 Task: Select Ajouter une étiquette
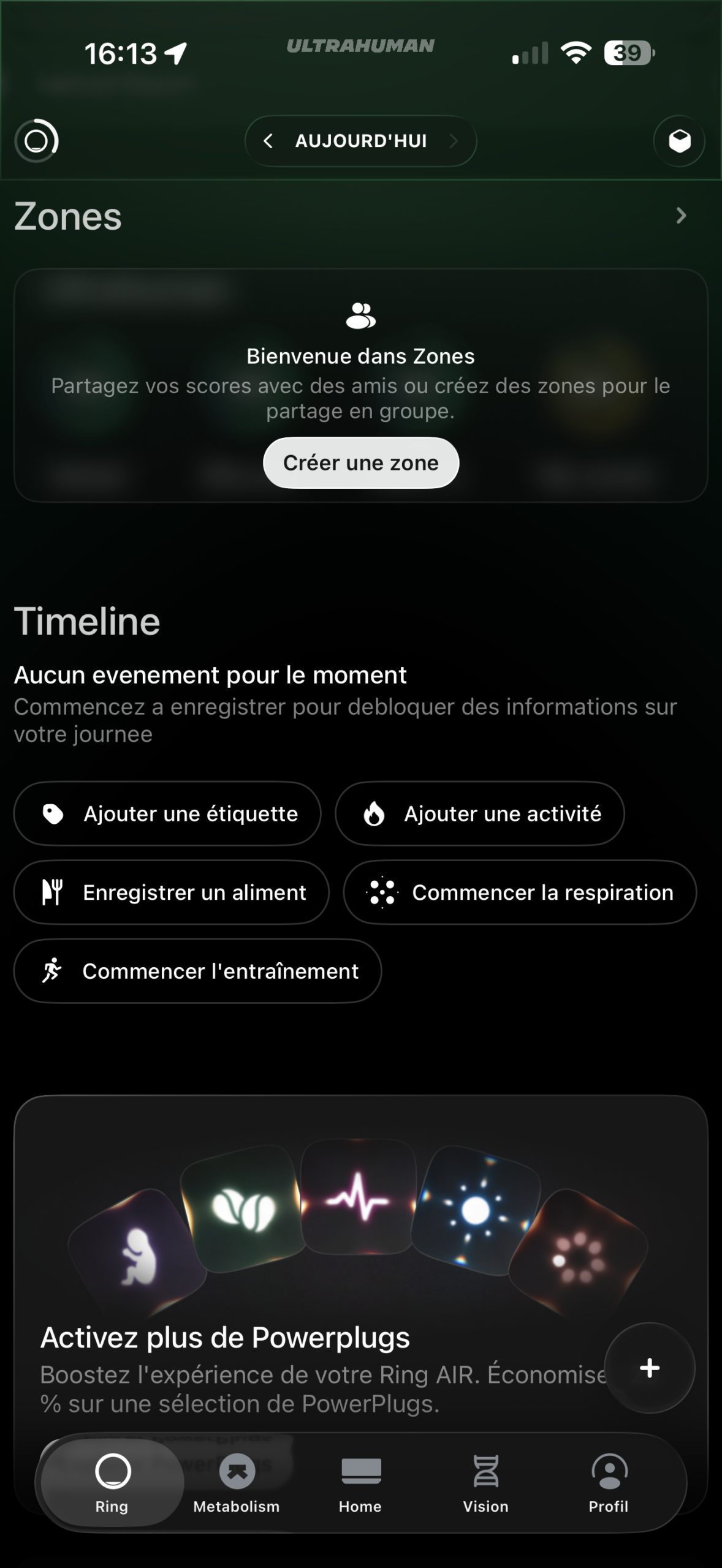pos(167,813)
